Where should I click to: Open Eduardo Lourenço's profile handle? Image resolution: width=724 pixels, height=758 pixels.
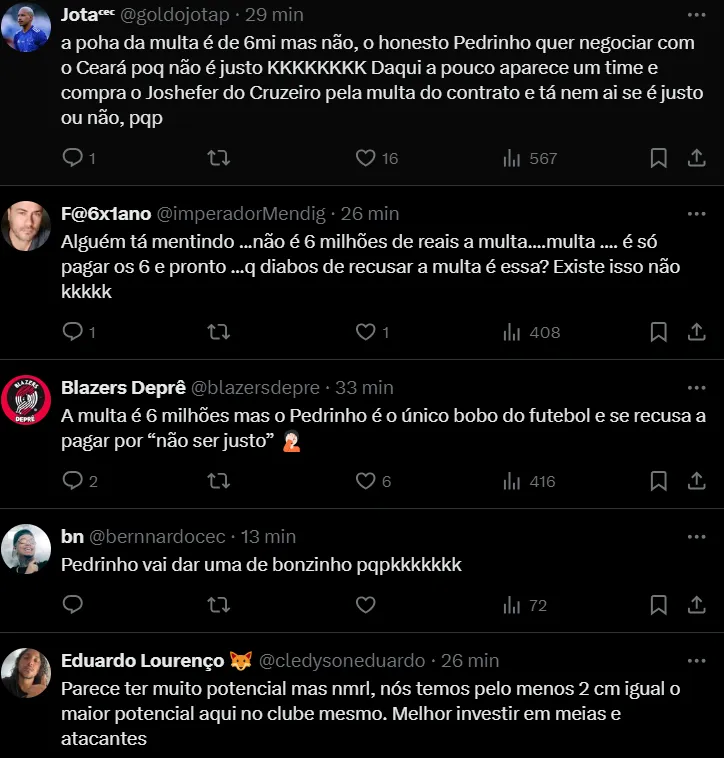pyautogui.click(x=343, y=661)
